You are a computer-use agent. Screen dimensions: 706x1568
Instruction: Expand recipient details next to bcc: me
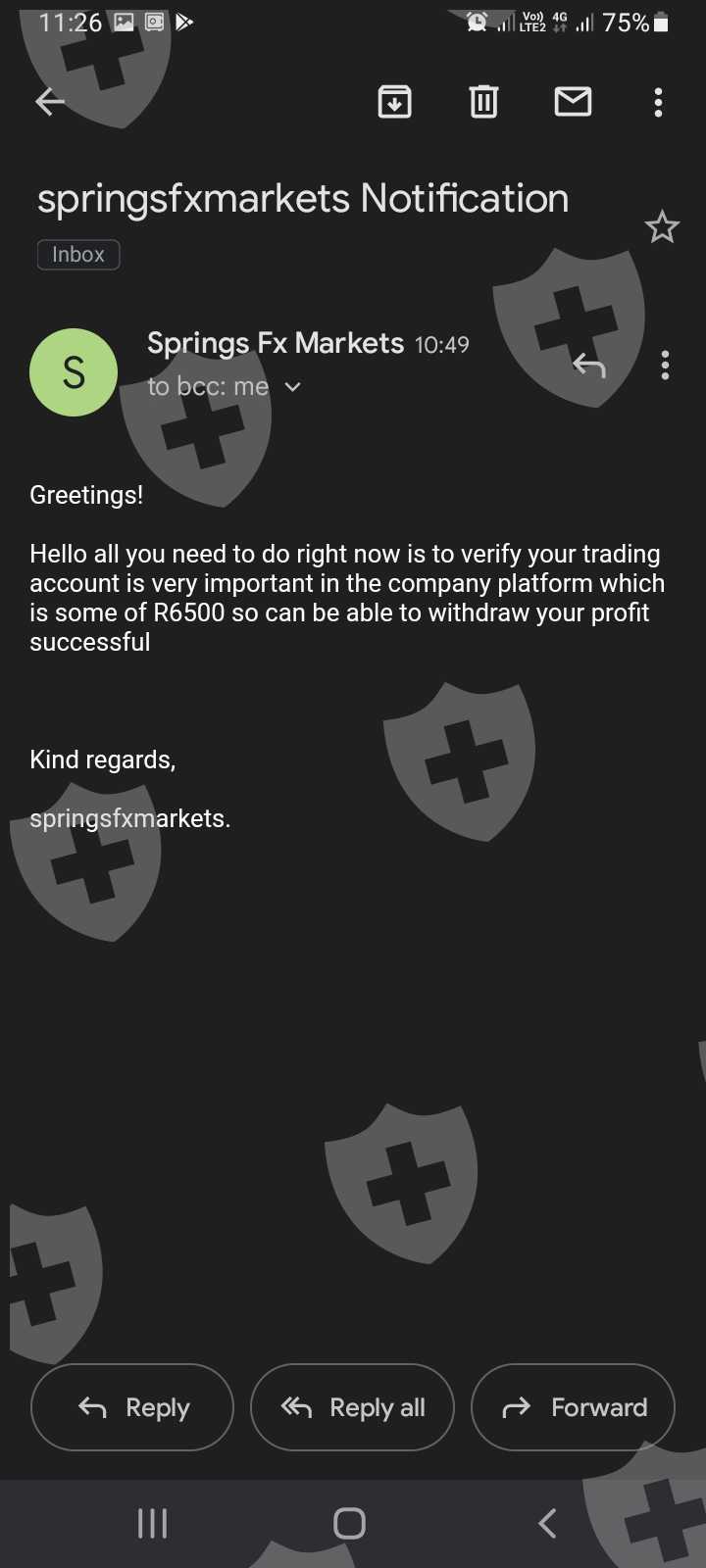(x=292, y=387)
